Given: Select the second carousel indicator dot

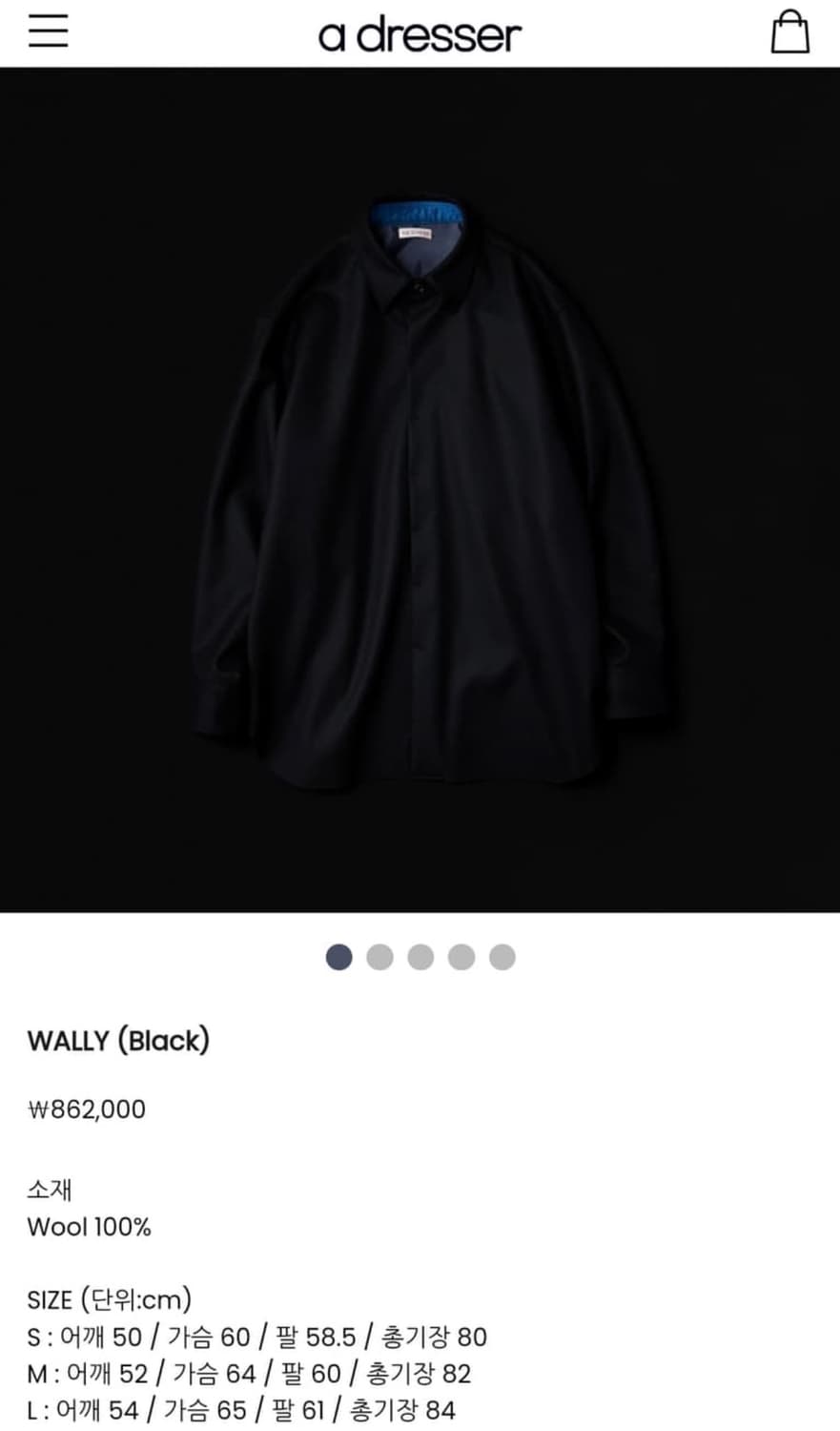Looking at the screenshot, I should tap(379, 956).
